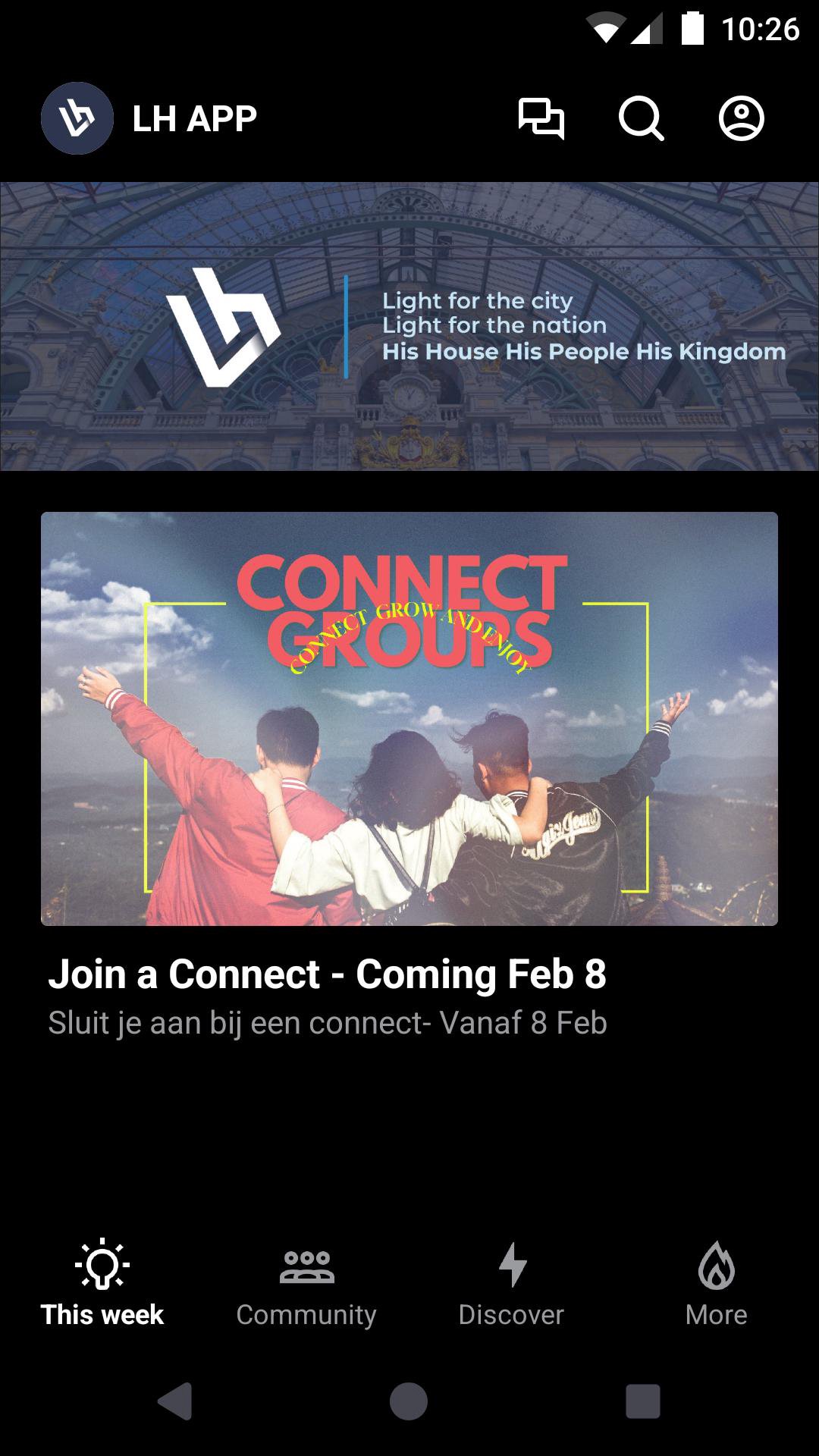Switch to the Discover tab
Image resolution: width=819 pixels, height=1456 pixels.
click(x=511, y=1283)
